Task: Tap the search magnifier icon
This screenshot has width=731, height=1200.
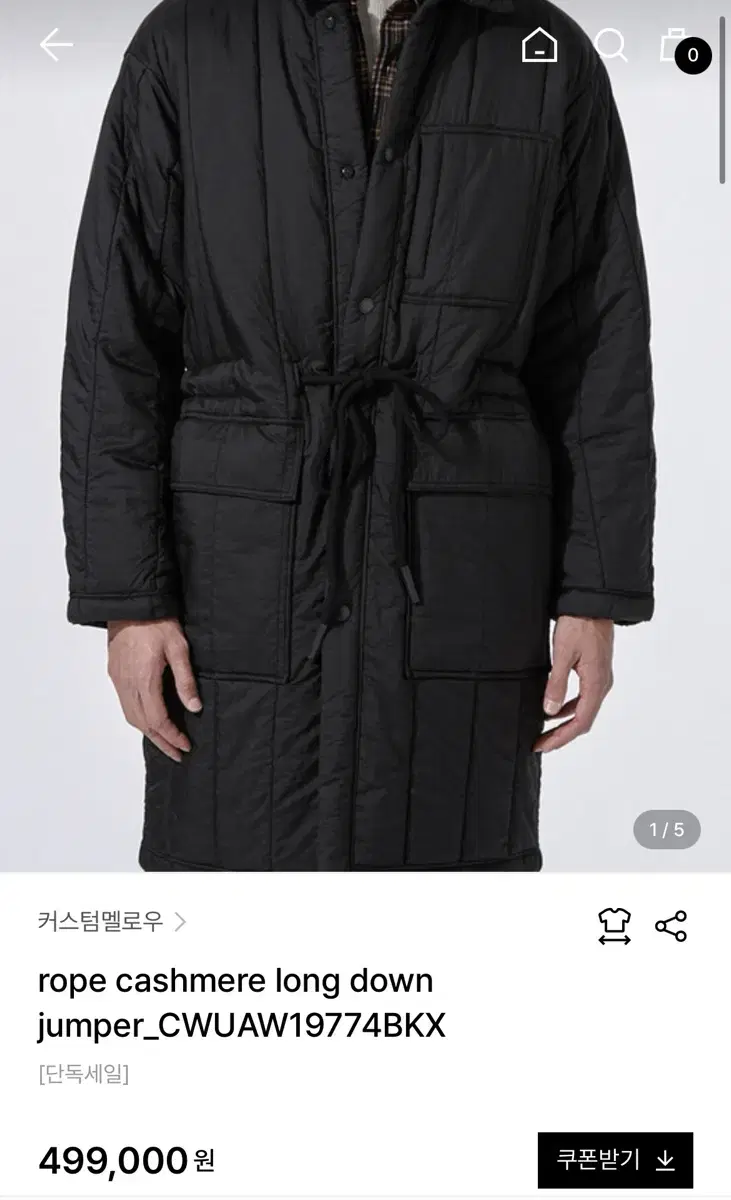Action: (610, 46)
